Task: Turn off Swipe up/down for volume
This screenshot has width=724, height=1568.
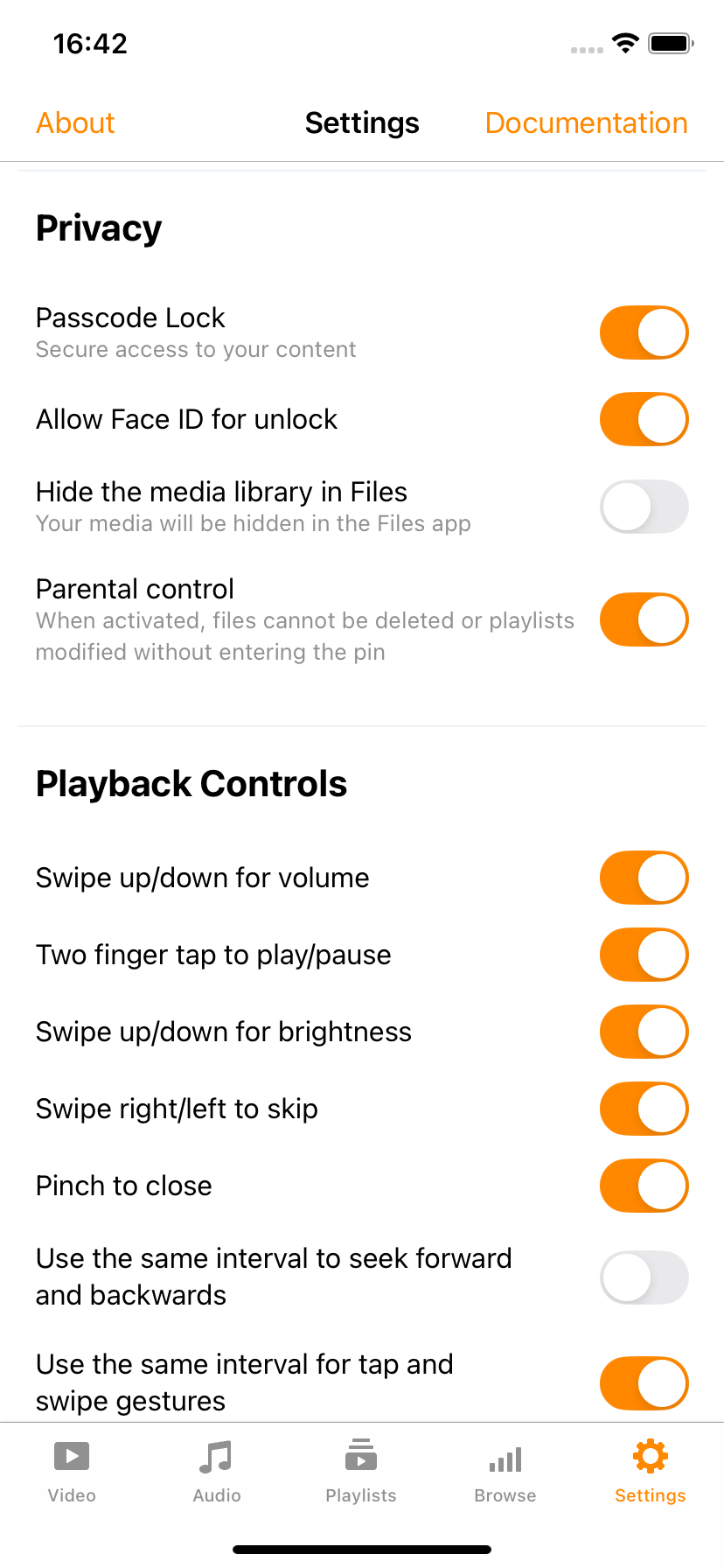Action: (x=644, y=878)
